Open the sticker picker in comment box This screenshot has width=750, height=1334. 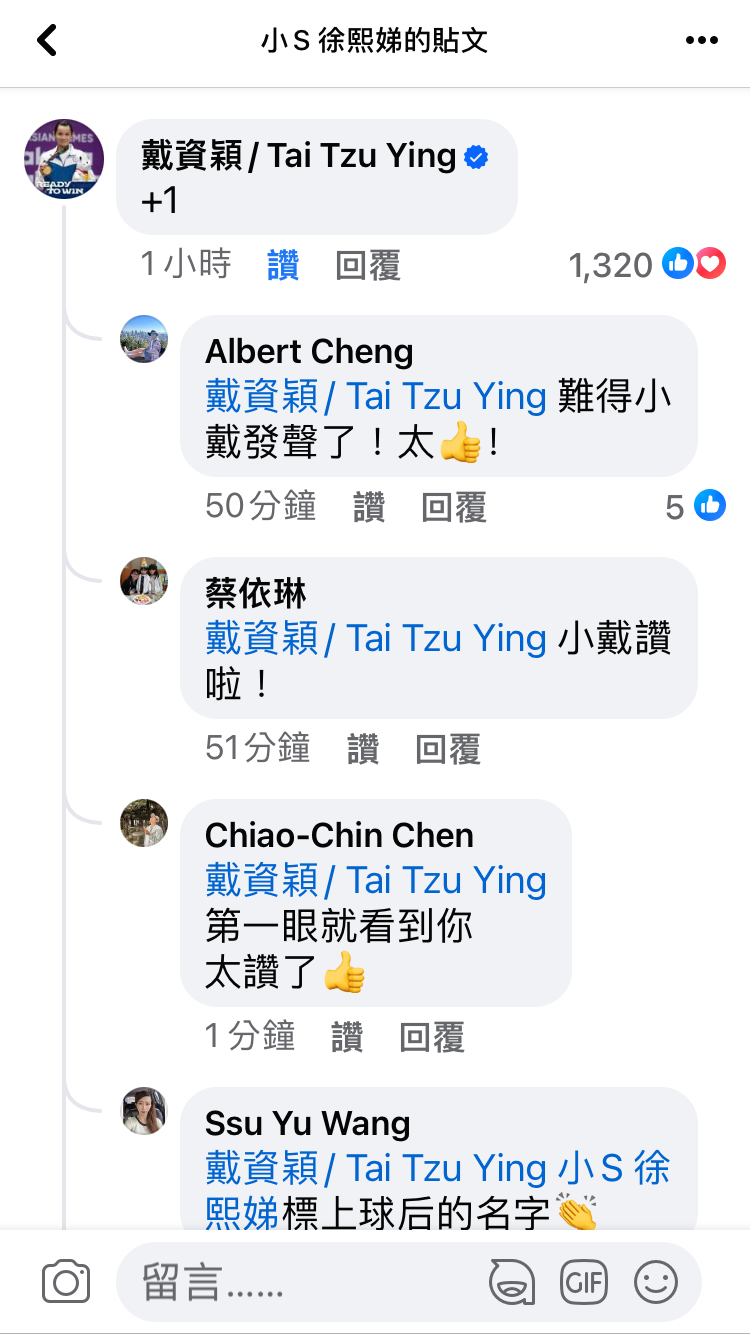[x=513, y=1282]
